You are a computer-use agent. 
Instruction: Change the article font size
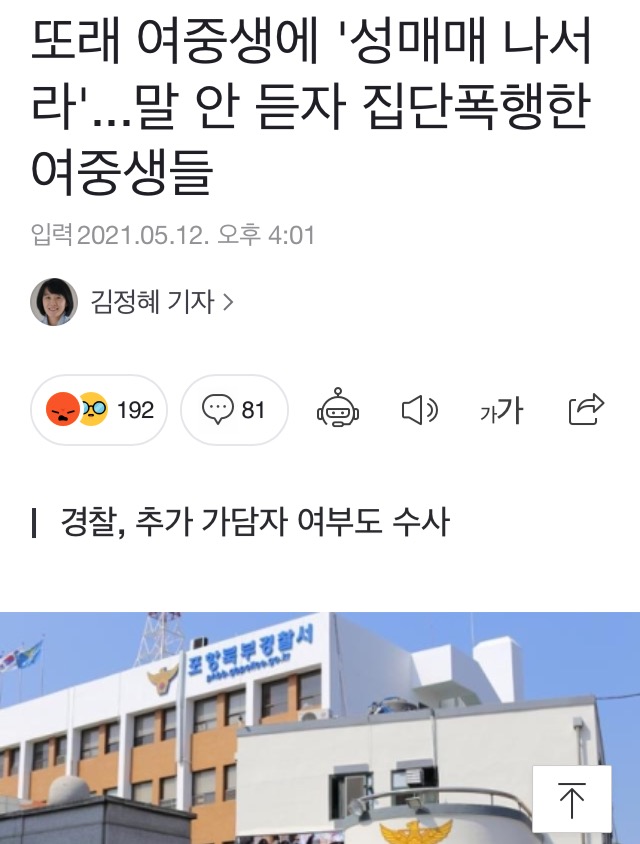pyautogui.click(x=501, y=410)
